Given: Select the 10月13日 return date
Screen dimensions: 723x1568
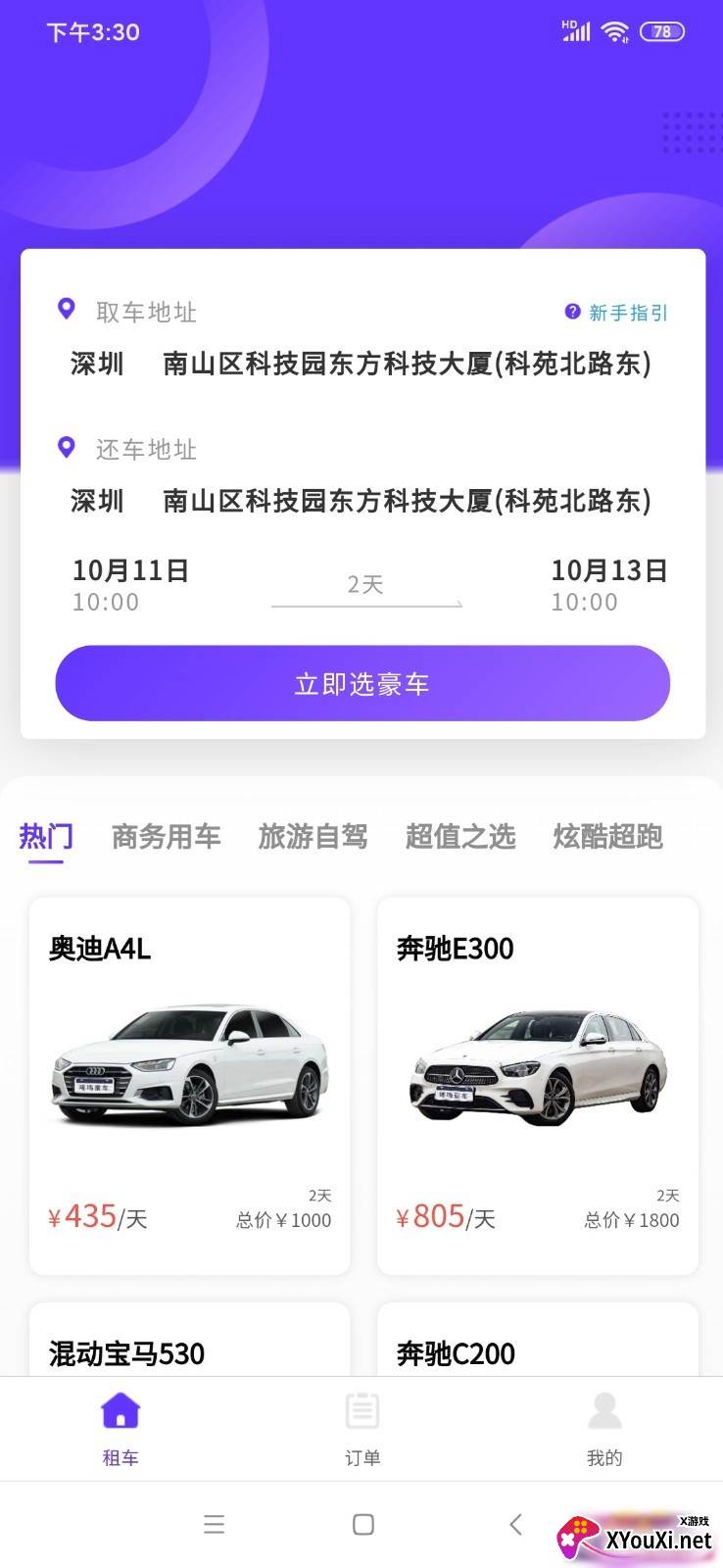Looking at the screenshot, I should 608,584.
